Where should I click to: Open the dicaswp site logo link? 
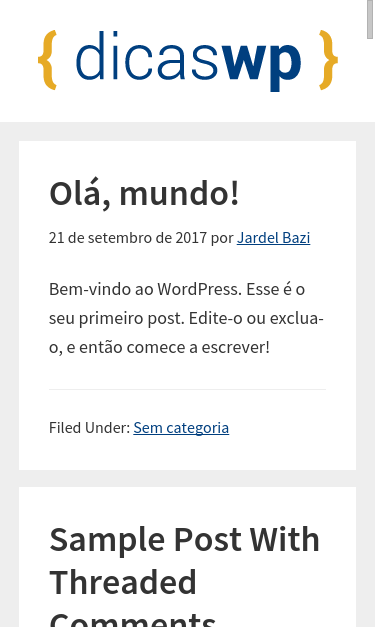click(x=188, y=61)
